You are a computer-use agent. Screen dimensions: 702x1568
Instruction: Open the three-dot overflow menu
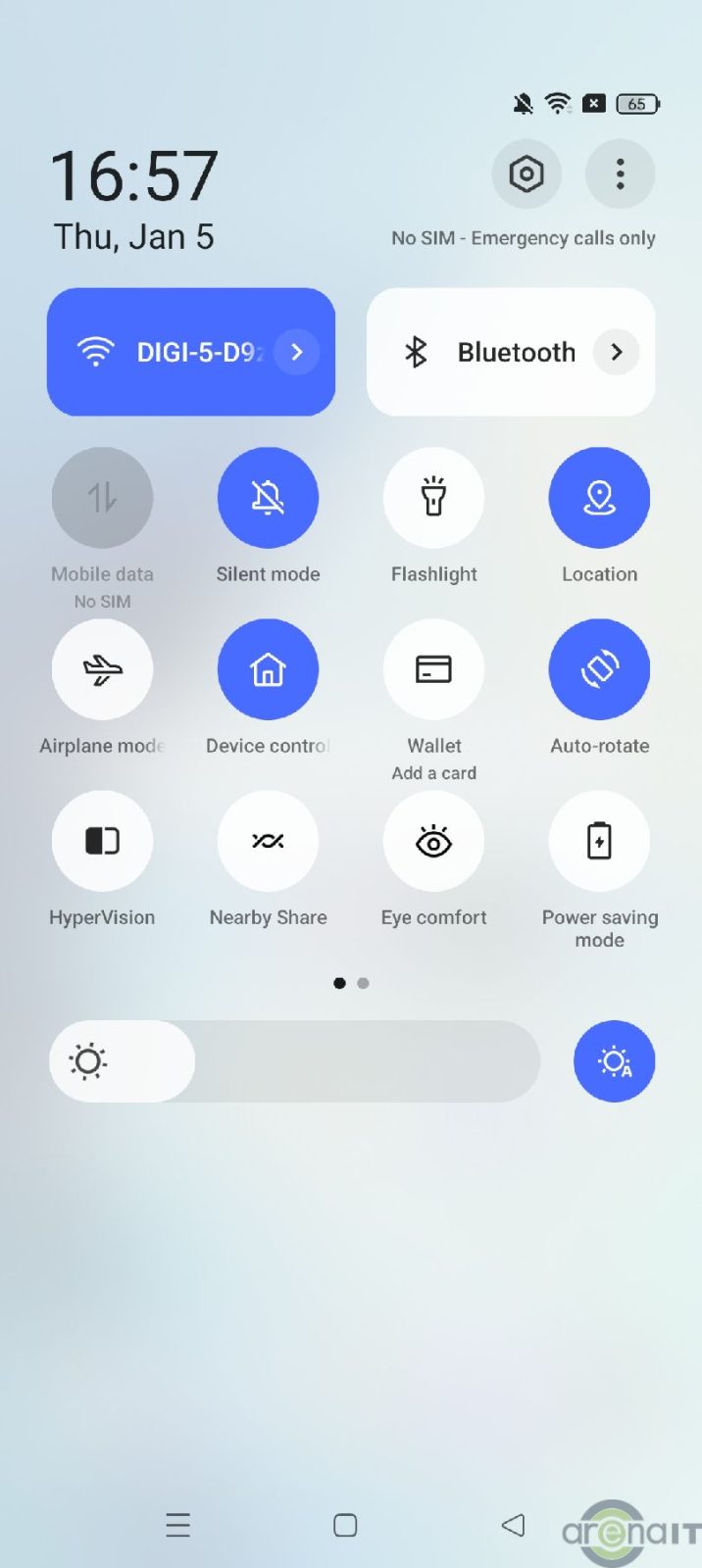620,174
